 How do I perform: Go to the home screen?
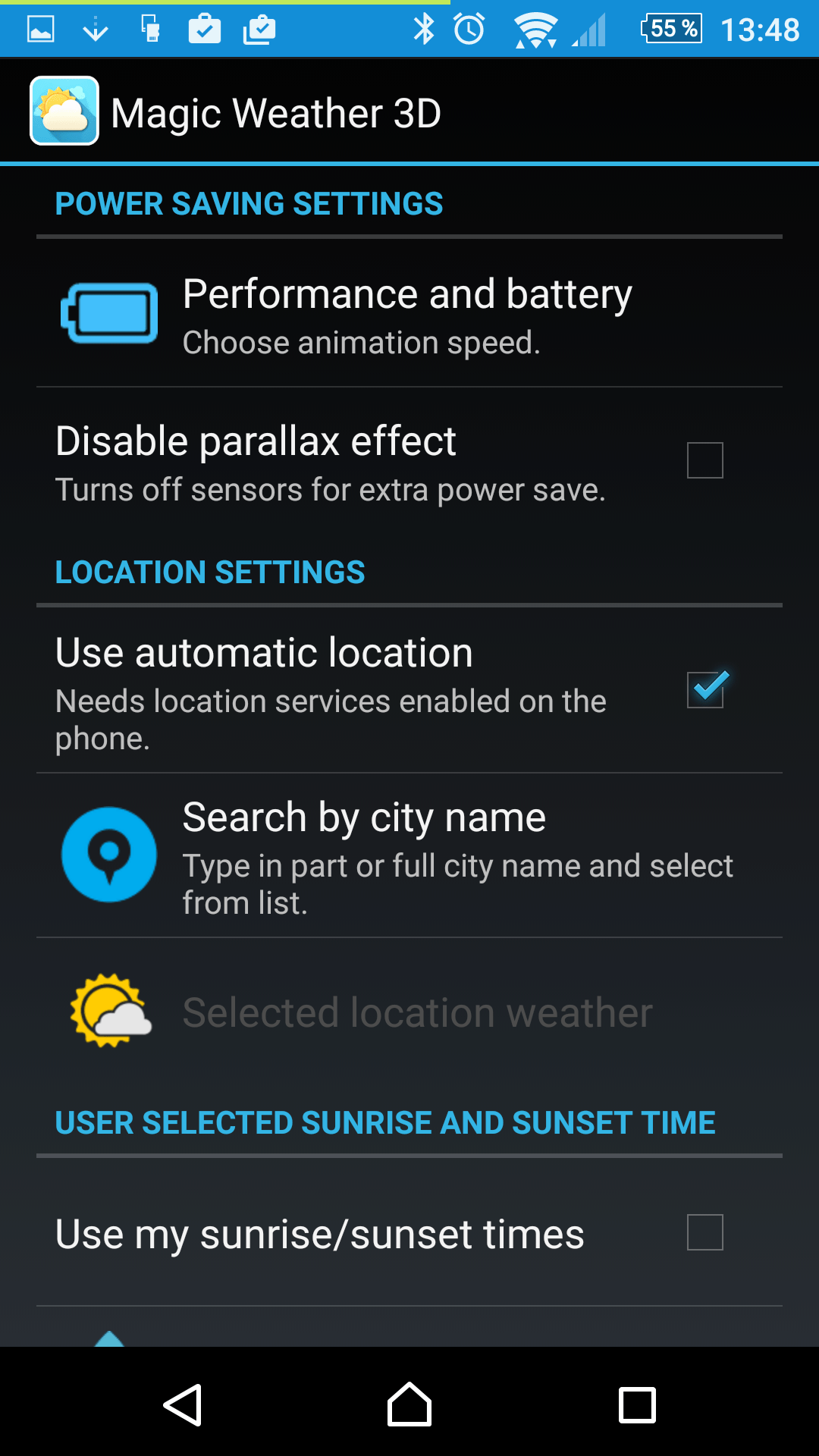click(x=409, y=1404)
